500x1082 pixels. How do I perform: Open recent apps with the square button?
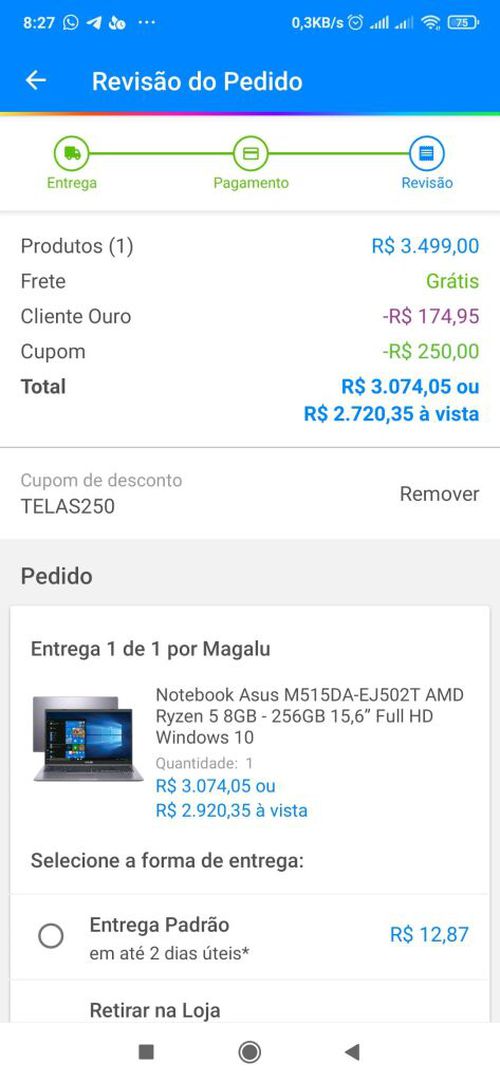tap(146, 1052)
